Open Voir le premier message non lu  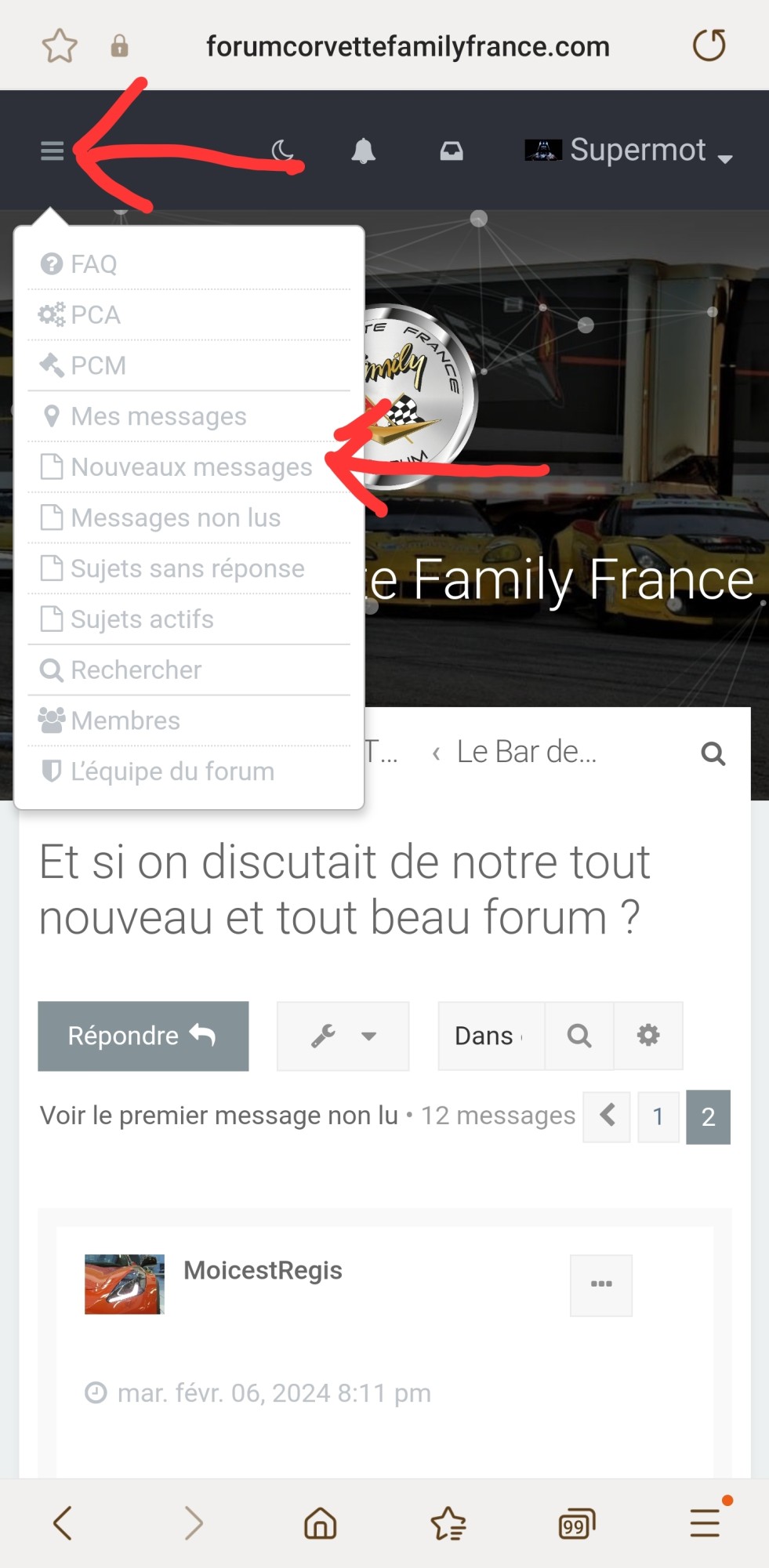[x=218, y=1115]
